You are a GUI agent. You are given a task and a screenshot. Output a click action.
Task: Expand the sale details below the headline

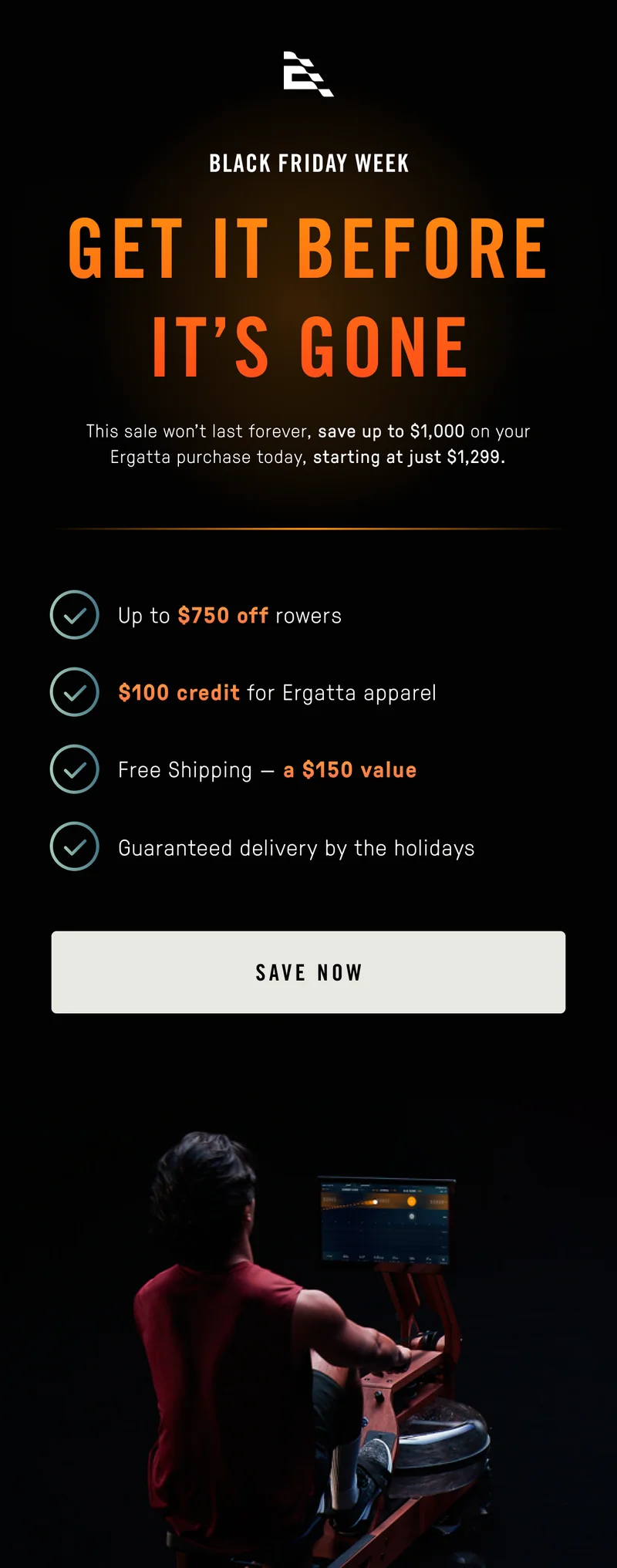pos(308,444)
